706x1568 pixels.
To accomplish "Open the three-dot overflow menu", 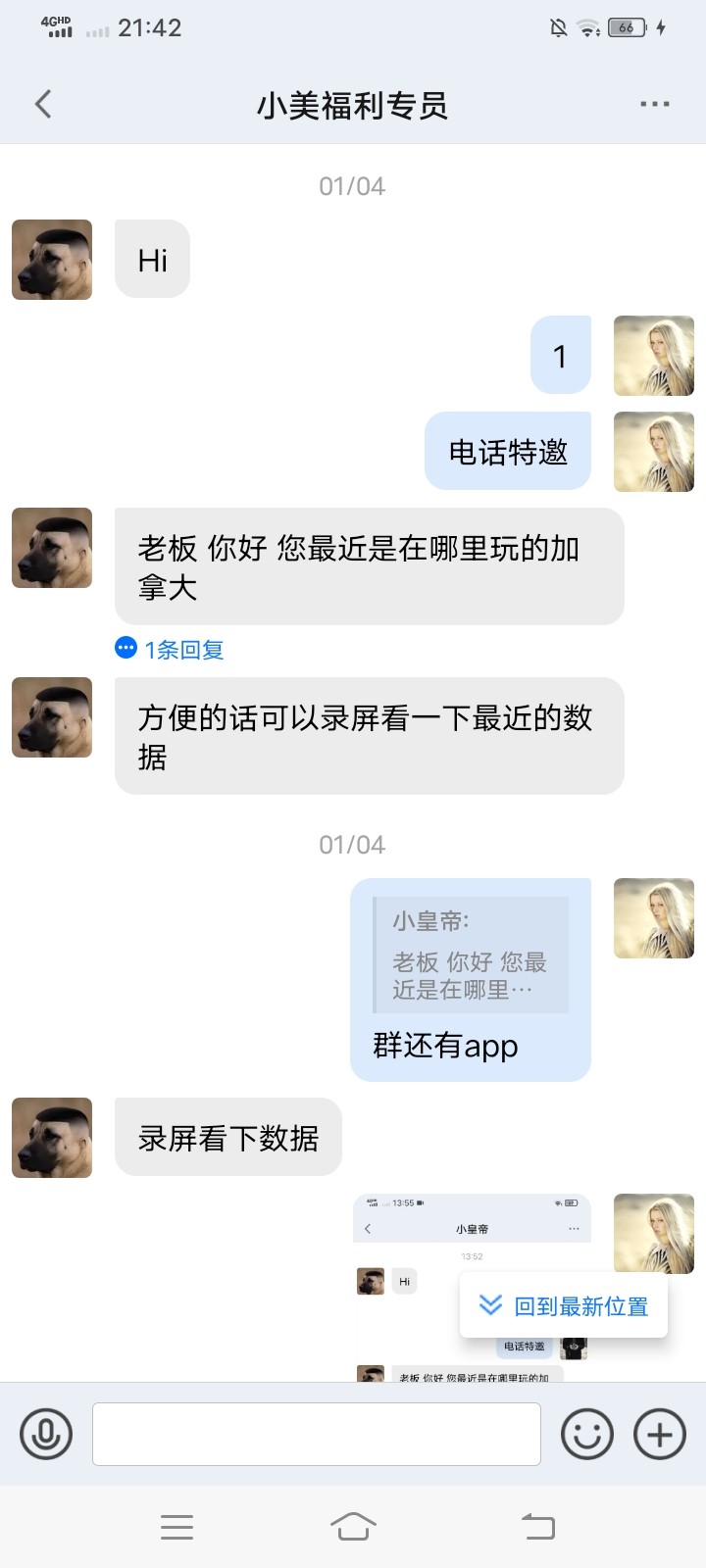I will point(654,104).
